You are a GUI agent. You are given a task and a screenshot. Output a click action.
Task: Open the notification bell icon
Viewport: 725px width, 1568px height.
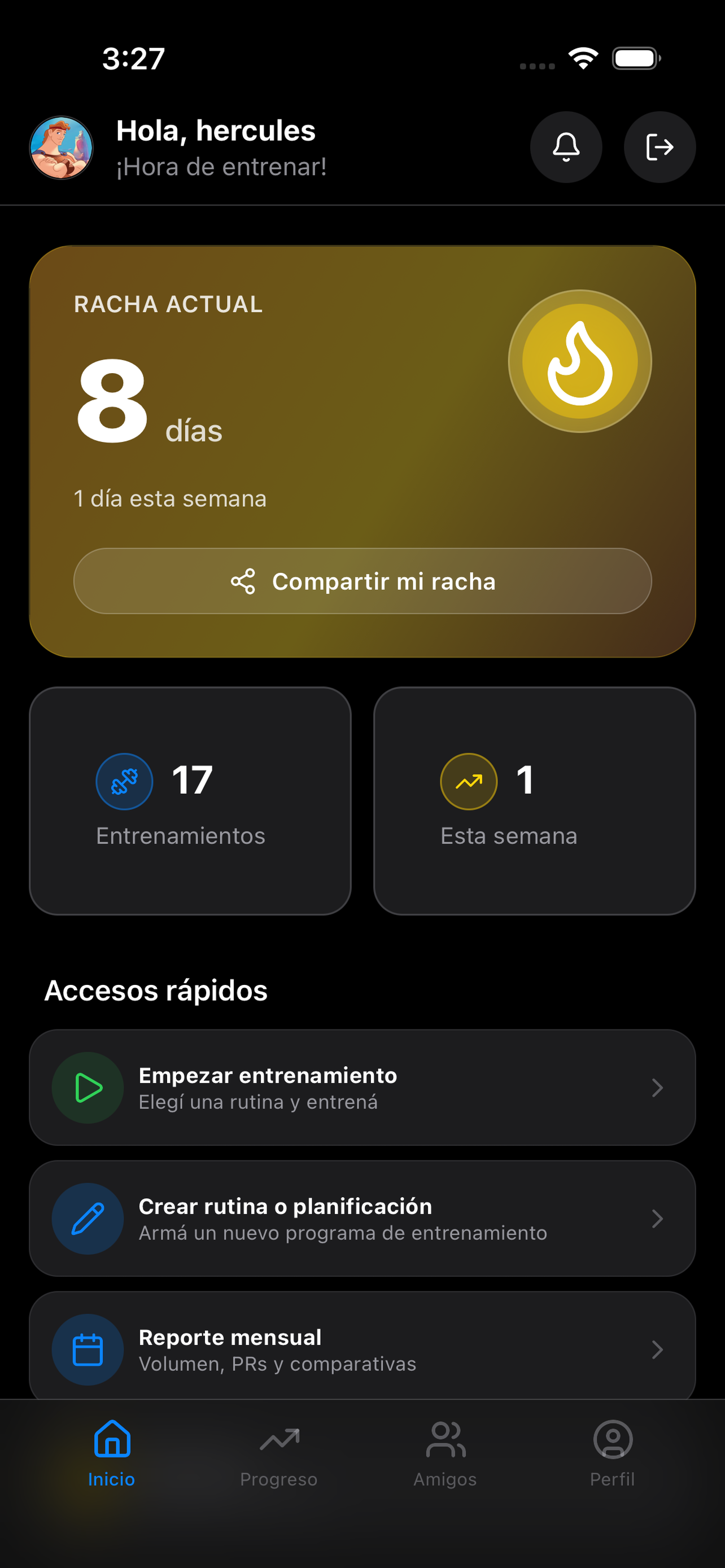point(566,147)
